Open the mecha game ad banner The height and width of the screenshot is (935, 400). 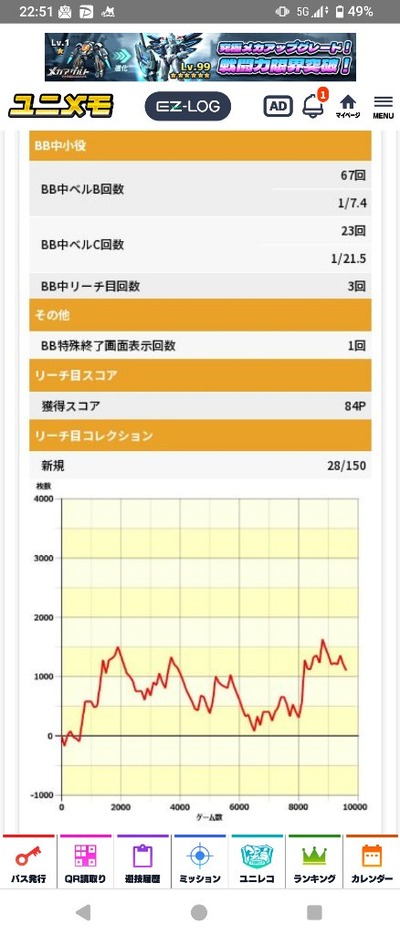pos(200,57)
